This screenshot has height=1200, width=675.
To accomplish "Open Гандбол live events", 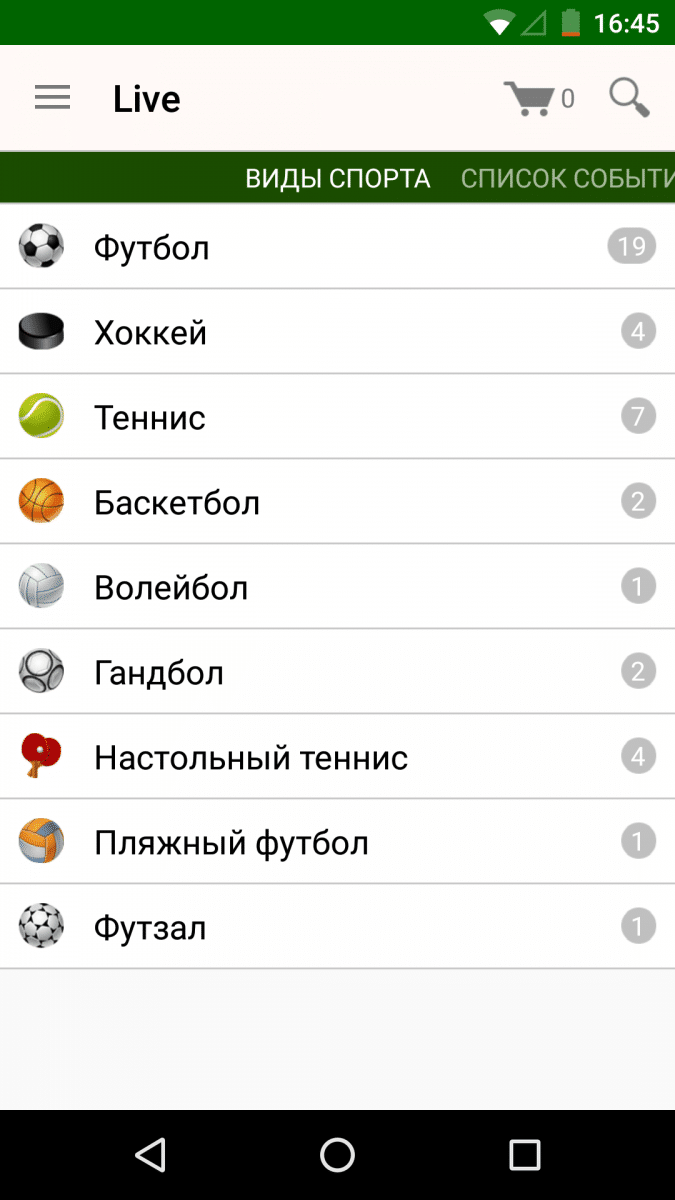I will pyautogui.click(x=337, y=671).
